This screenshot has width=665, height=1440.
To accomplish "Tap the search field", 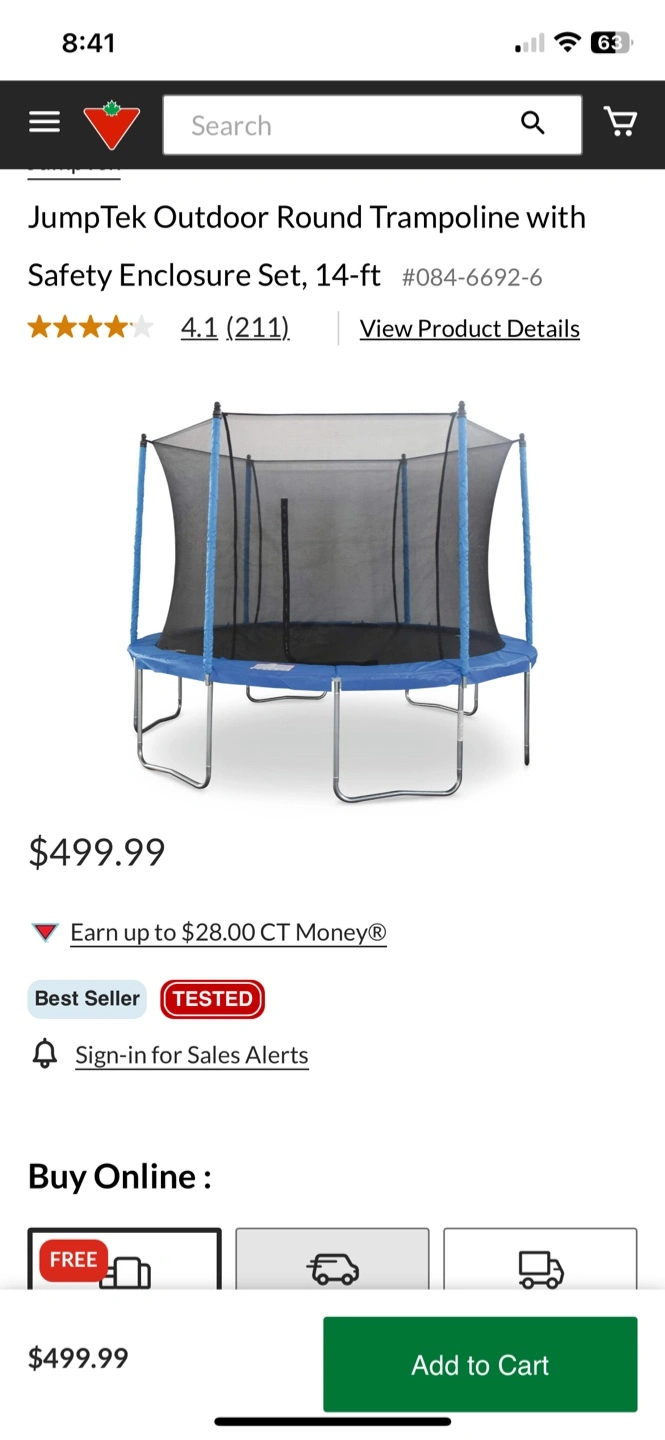I will tap(340, 126).
